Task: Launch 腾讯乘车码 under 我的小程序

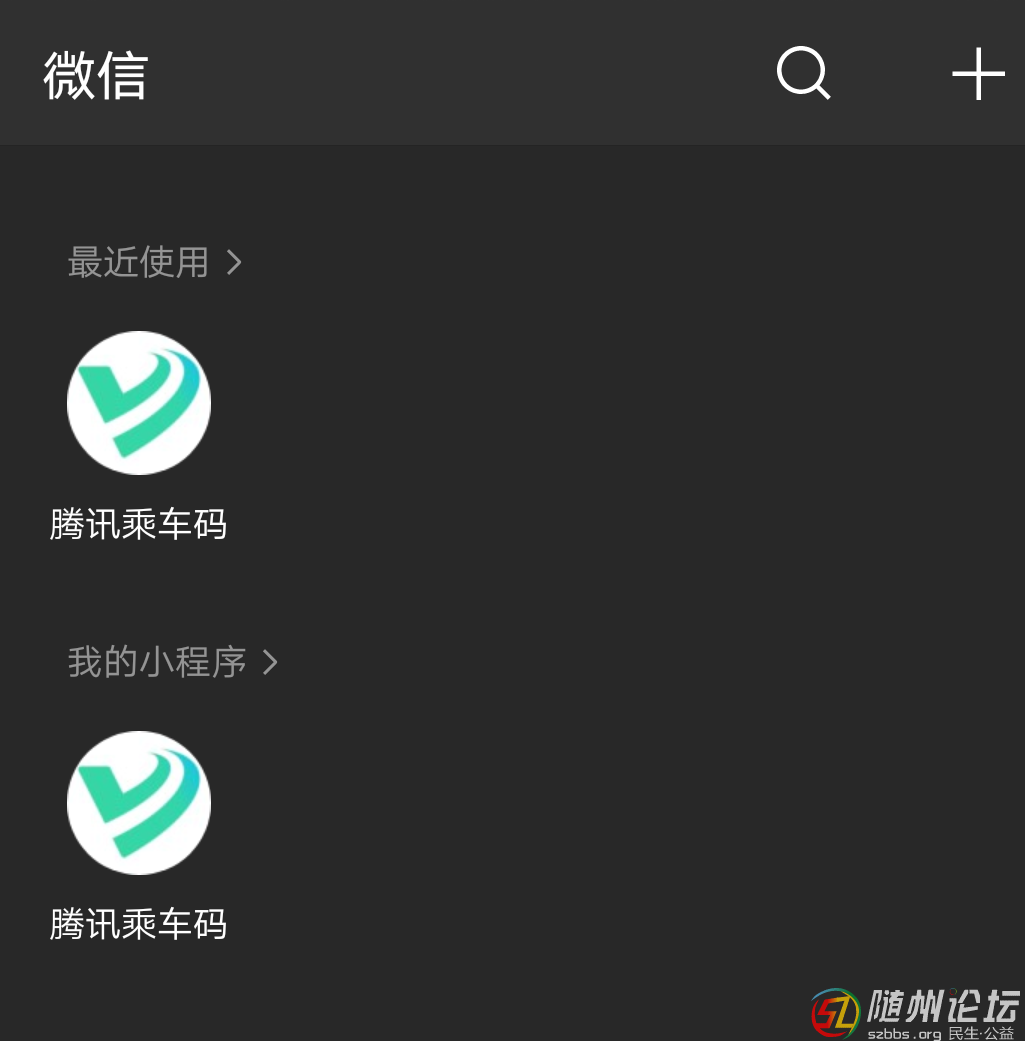Action: (139, 803)
